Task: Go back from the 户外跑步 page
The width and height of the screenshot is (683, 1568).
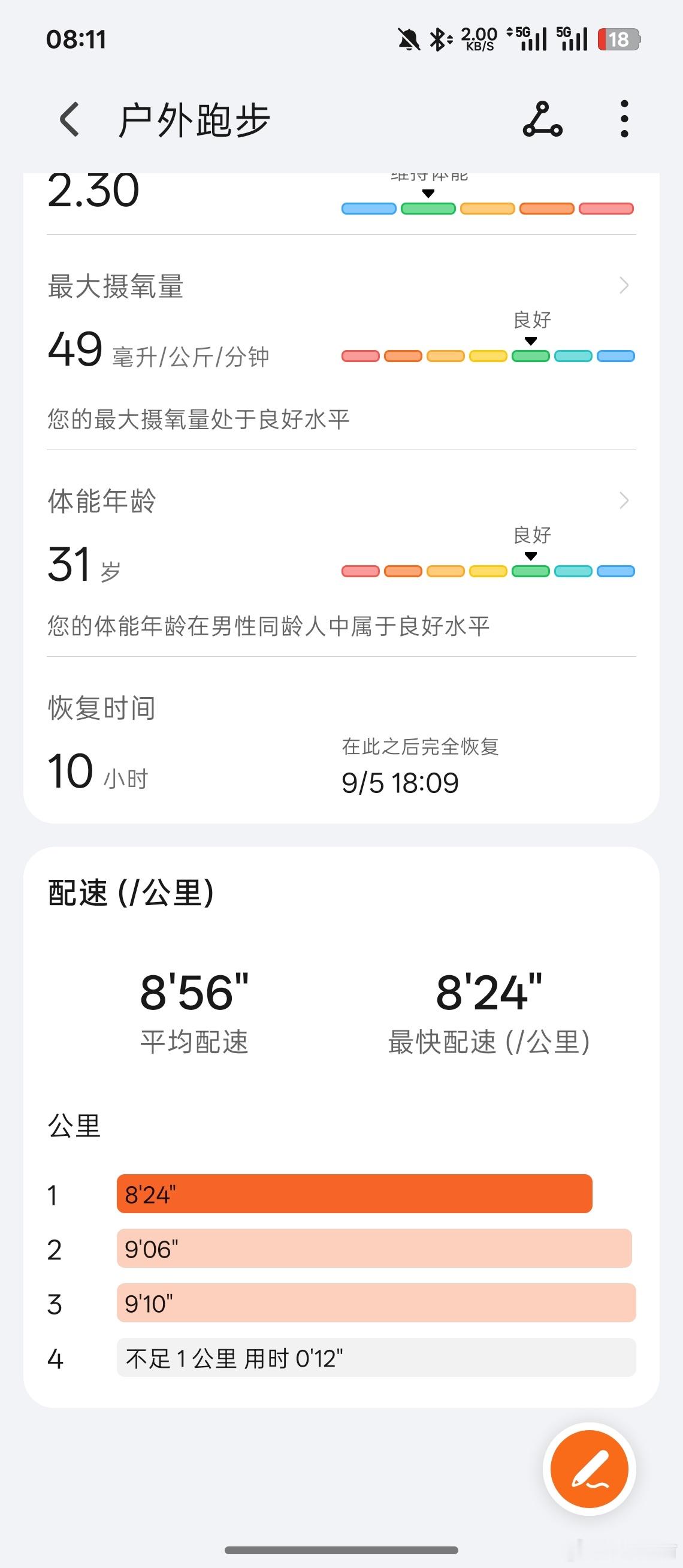Action: click(69, 119)
